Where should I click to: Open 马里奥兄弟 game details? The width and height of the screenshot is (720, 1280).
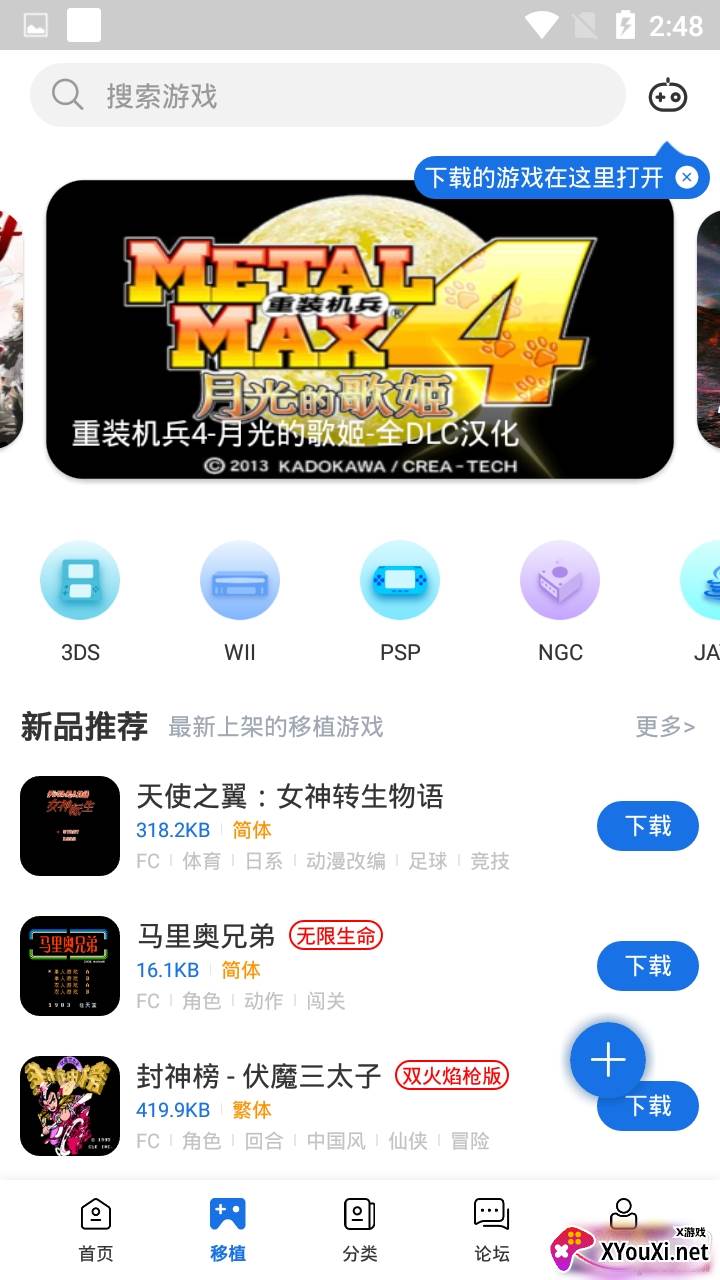pos(205,937)
